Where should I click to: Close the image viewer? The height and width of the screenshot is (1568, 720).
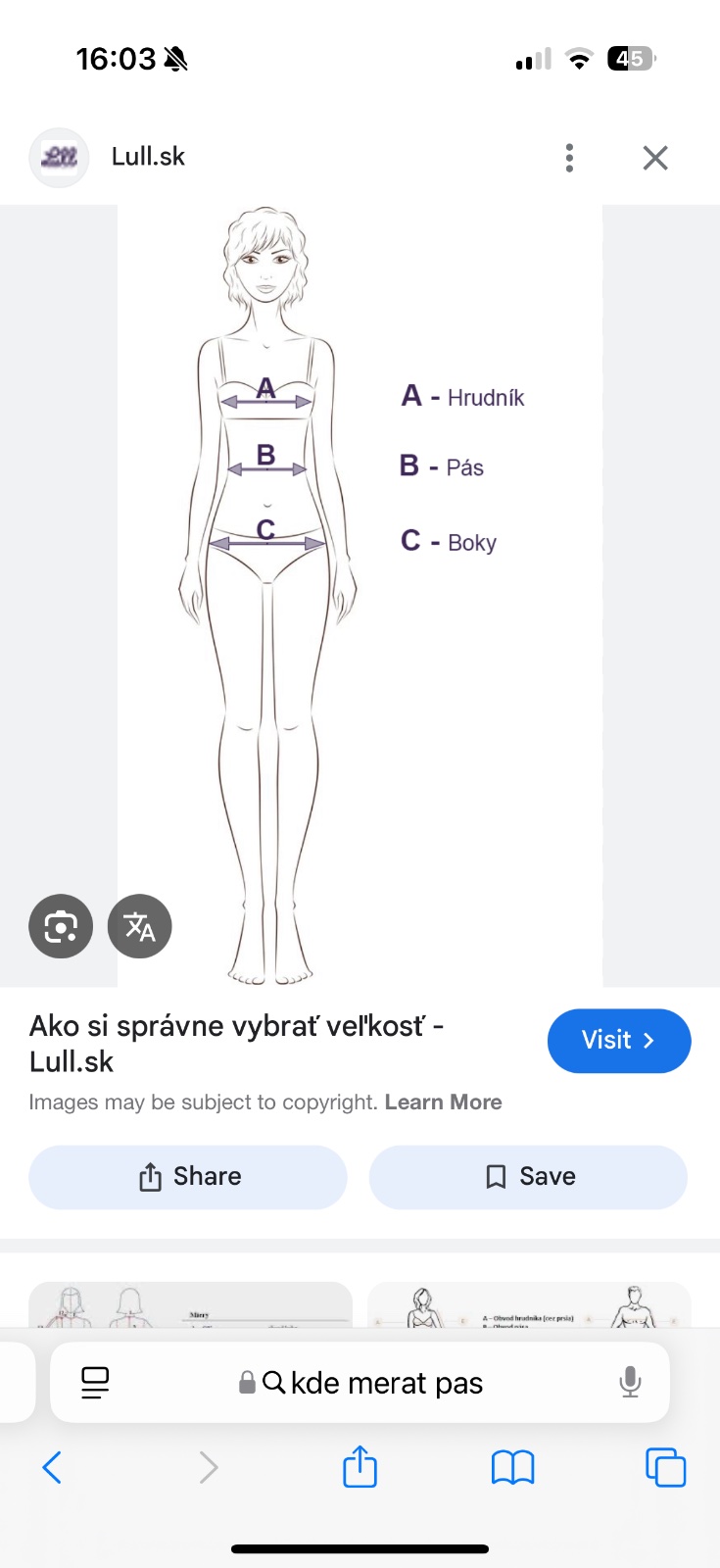click(655, 158)
